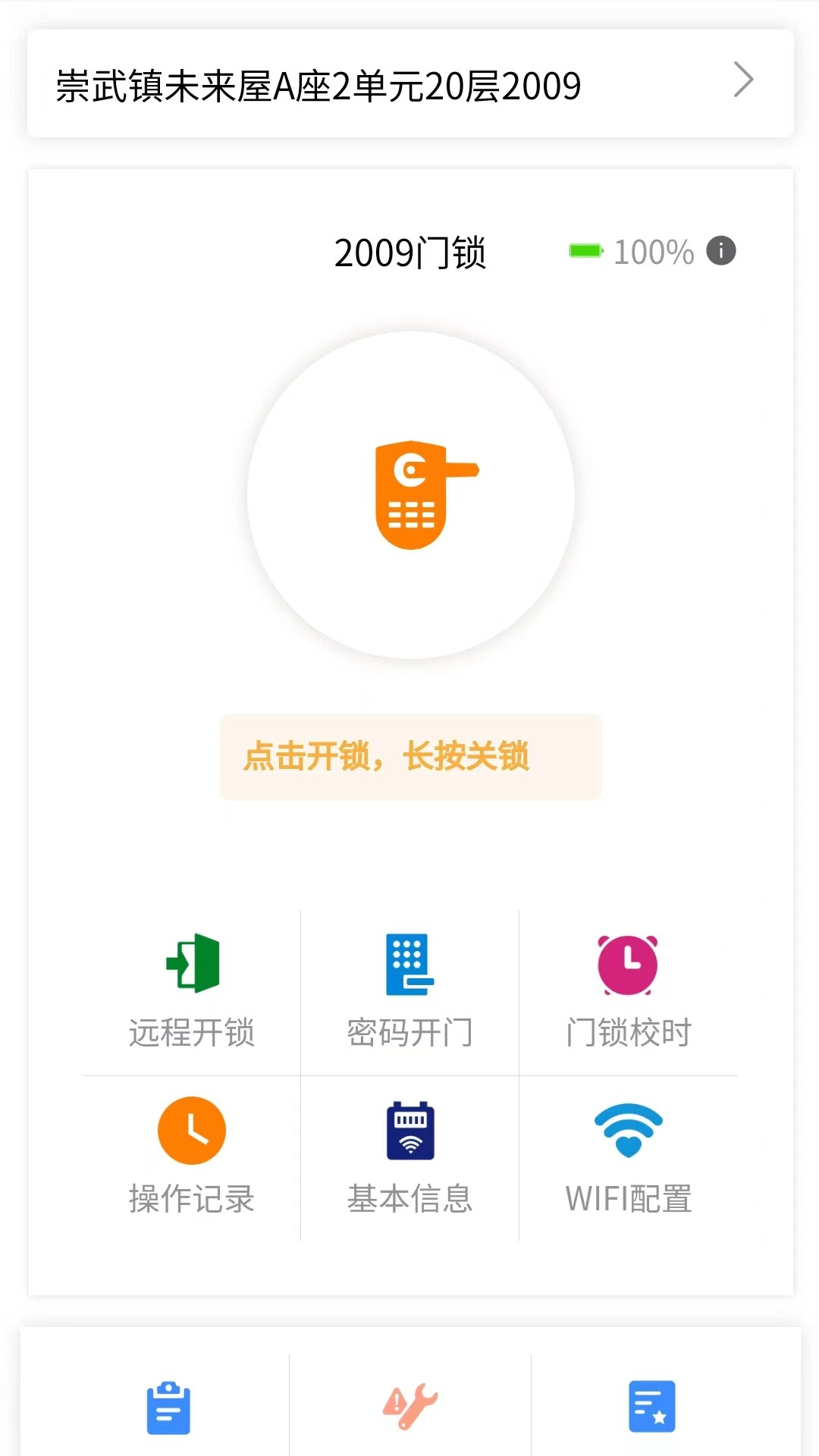Open 操作记录 operation records
This screenshot has width=819, height=1456.
coord(191,1137)
